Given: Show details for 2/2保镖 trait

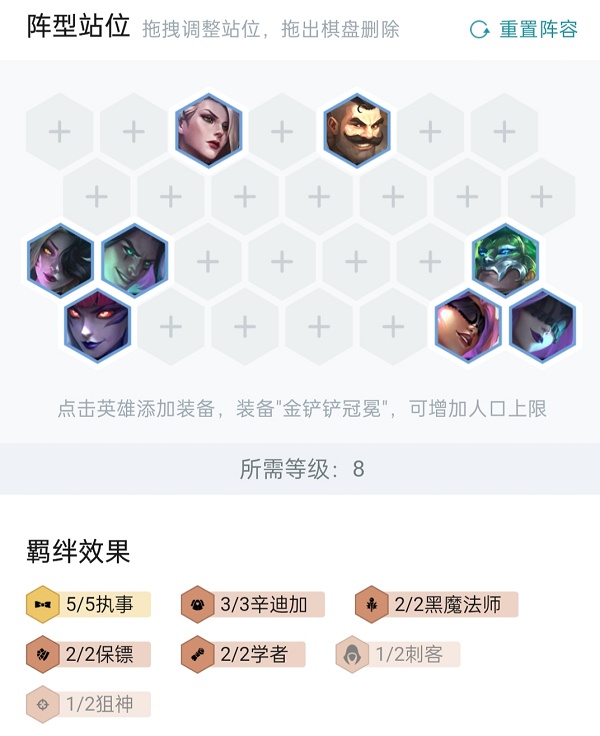Looking at the screenshot, I should [x=88, y=655].
